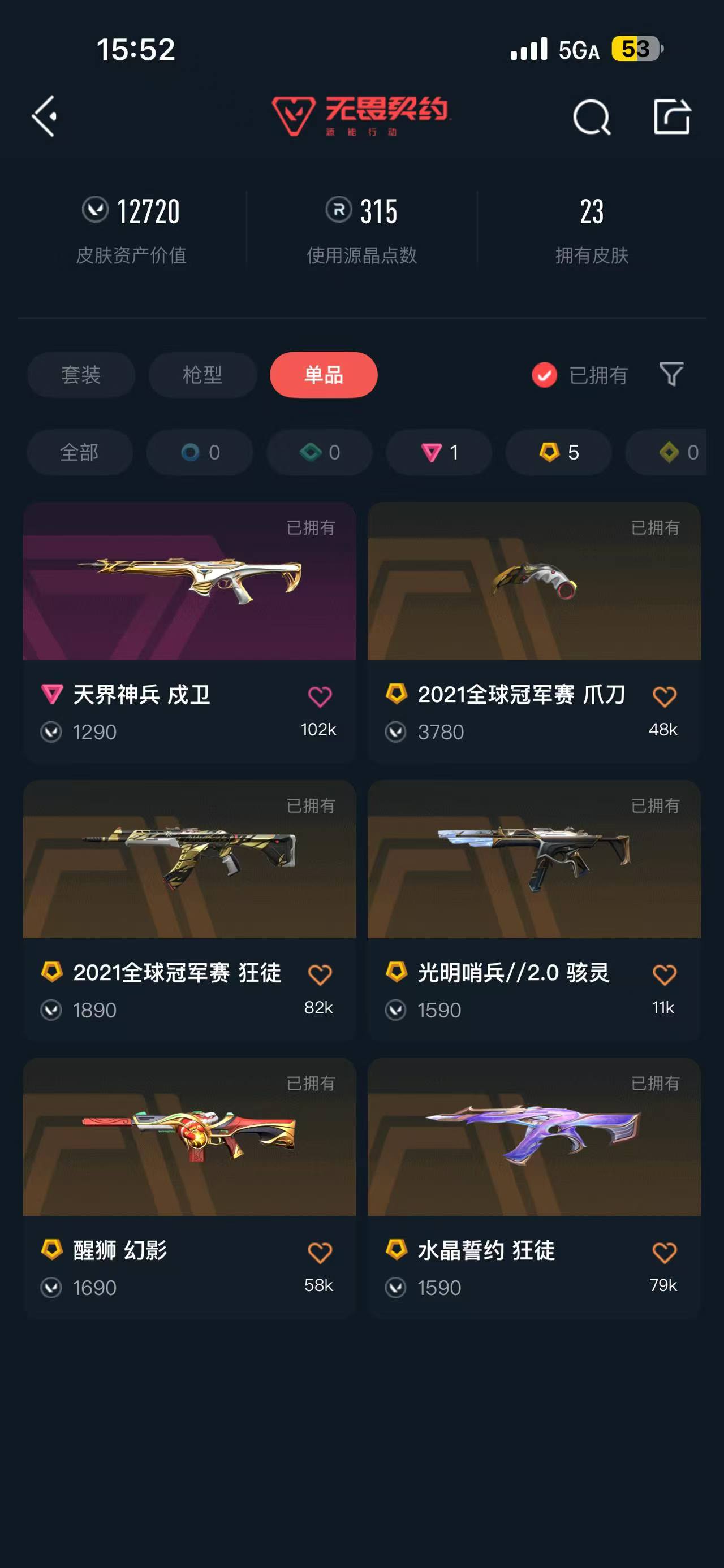Viewport: 724px width, 1568px height.
Task: Switch to the 套装 tab
Action: (x=80, y=375)
